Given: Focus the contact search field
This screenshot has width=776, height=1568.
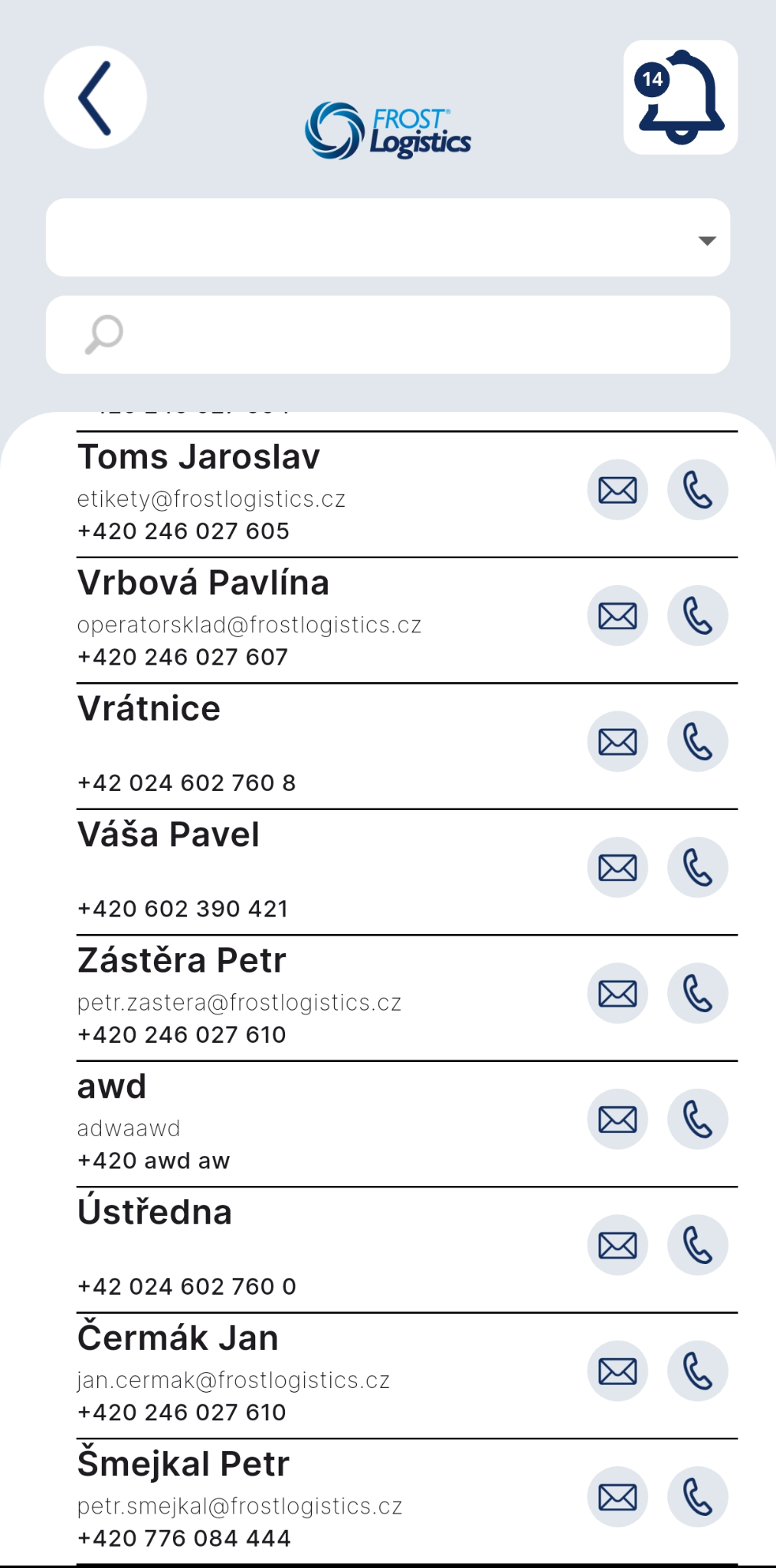Looking at the screenshot, I should coord(388,335).
